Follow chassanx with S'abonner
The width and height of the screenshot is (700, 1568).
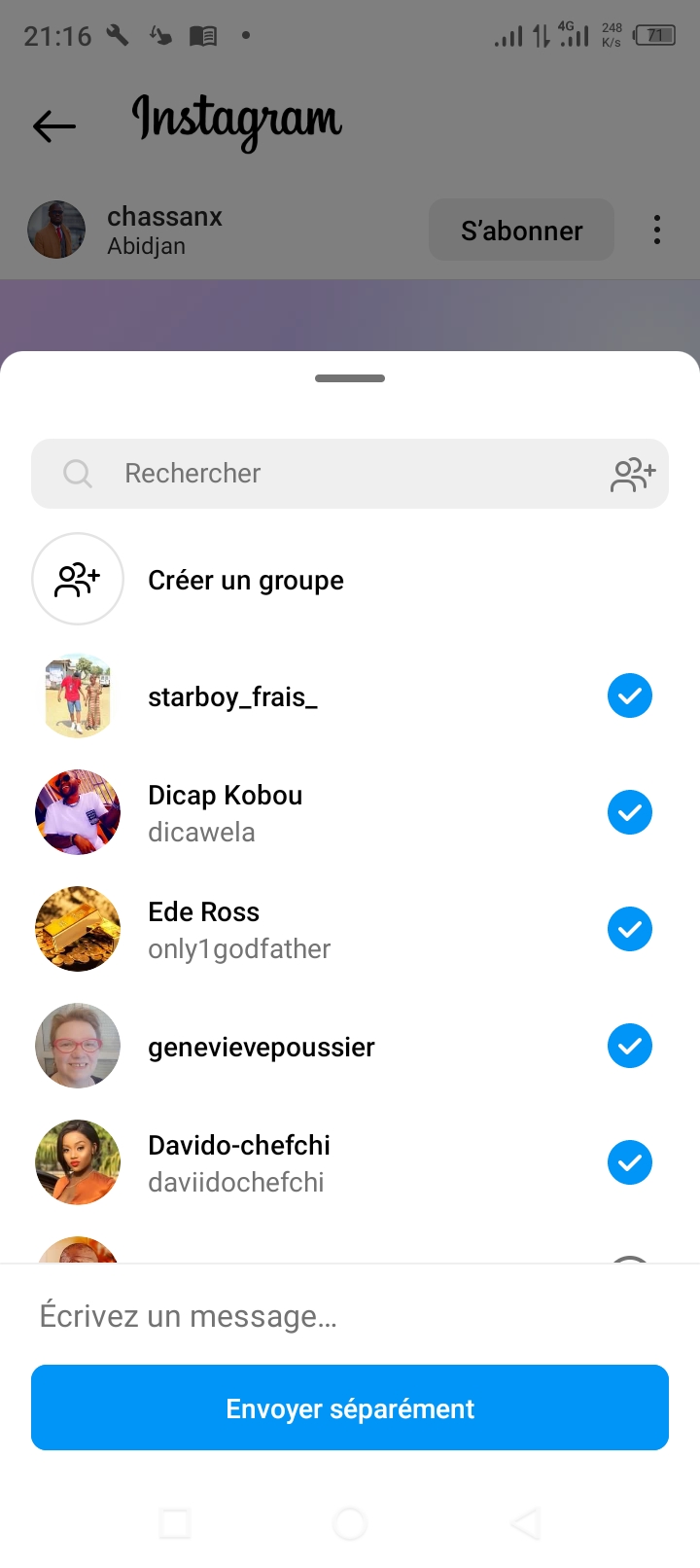coord(521,231)
